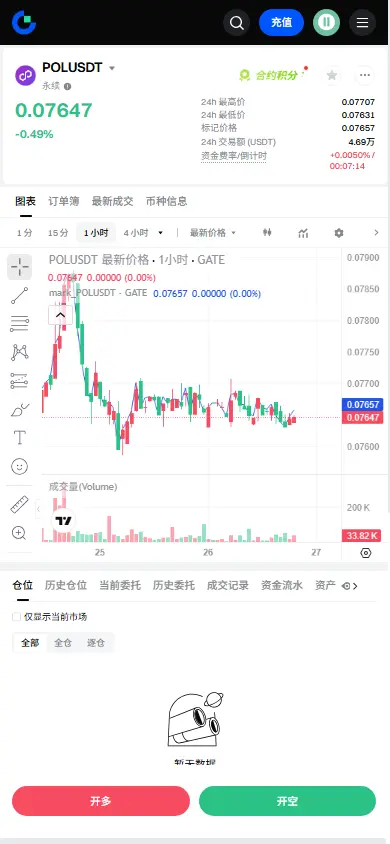Image resolution: width=390 pixels, height=844 pixels.
Task: Open the three-dot more options
Action: (x=365, y=75)
